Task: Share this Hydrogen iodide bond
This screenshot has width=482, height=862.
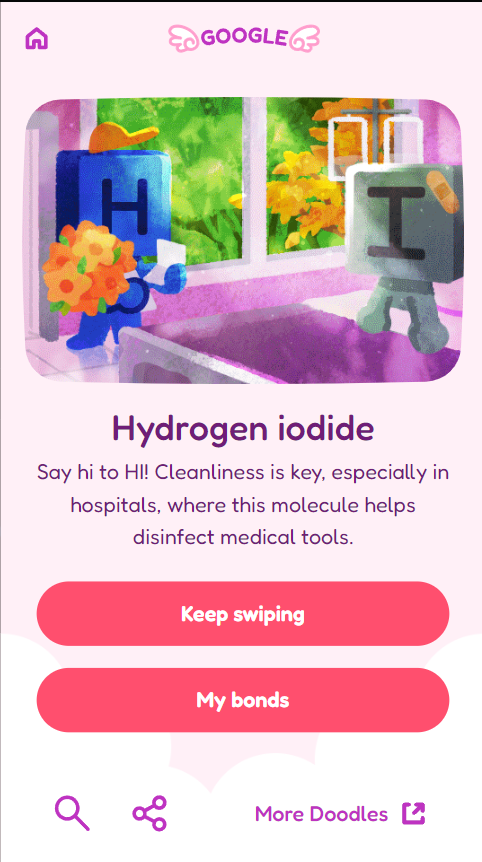Action: tap(149, 813)
